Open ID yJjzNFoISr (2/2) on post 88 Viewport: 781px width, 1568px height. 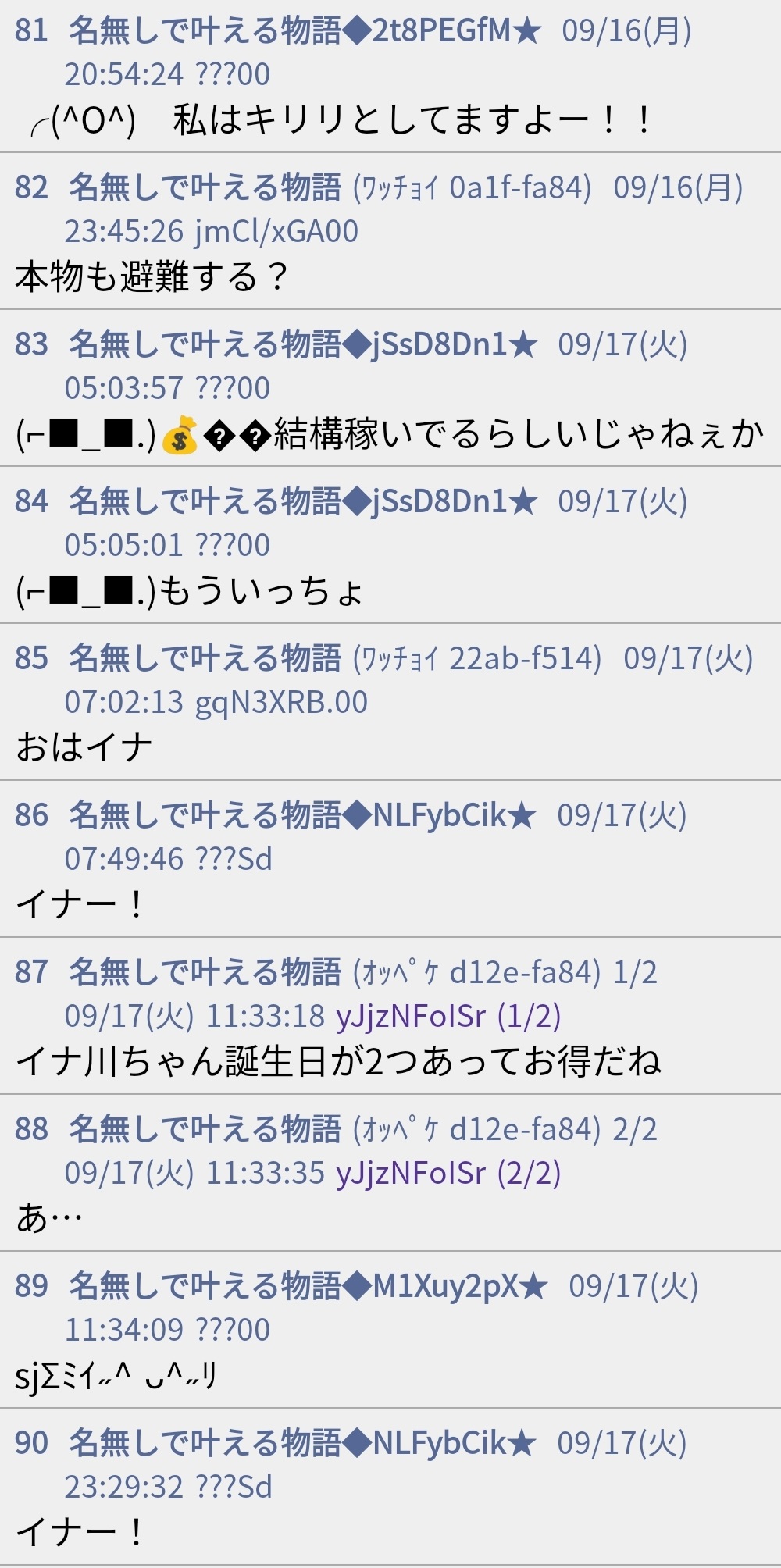click(x=448, y=1173)
